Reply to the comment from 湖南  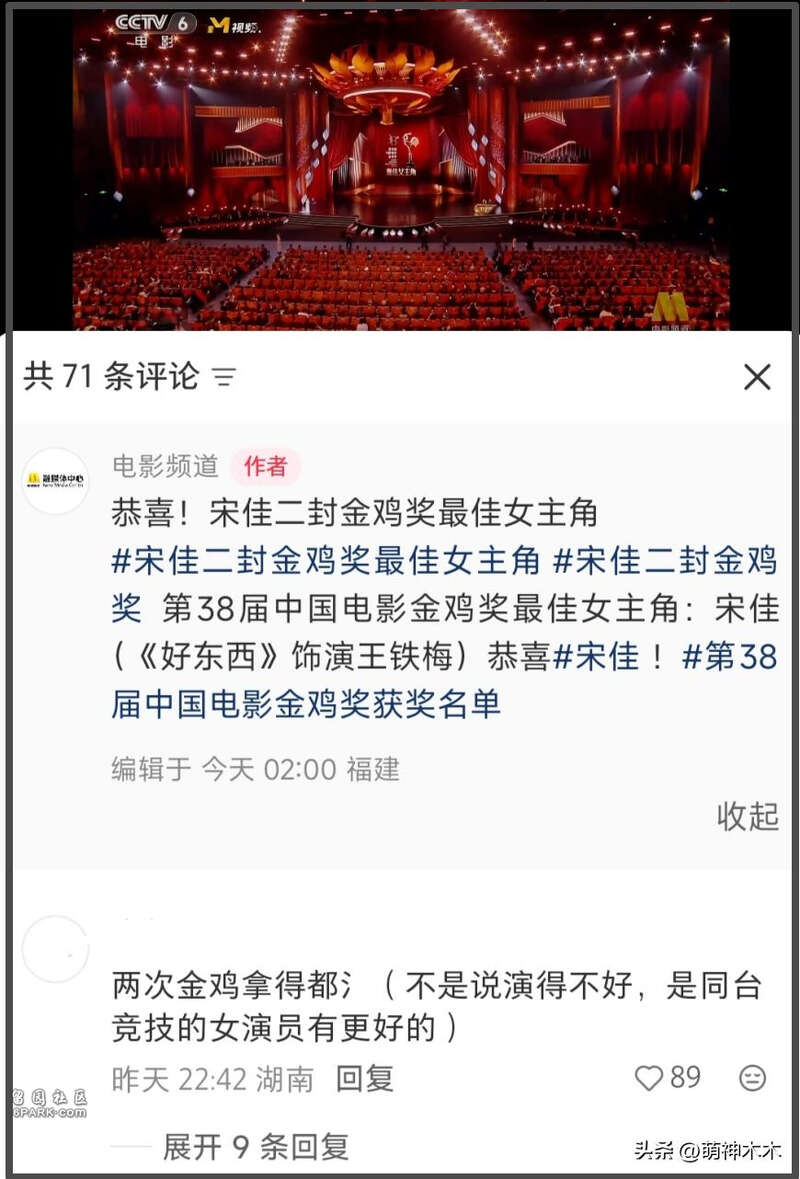[x=364, y=1078]
